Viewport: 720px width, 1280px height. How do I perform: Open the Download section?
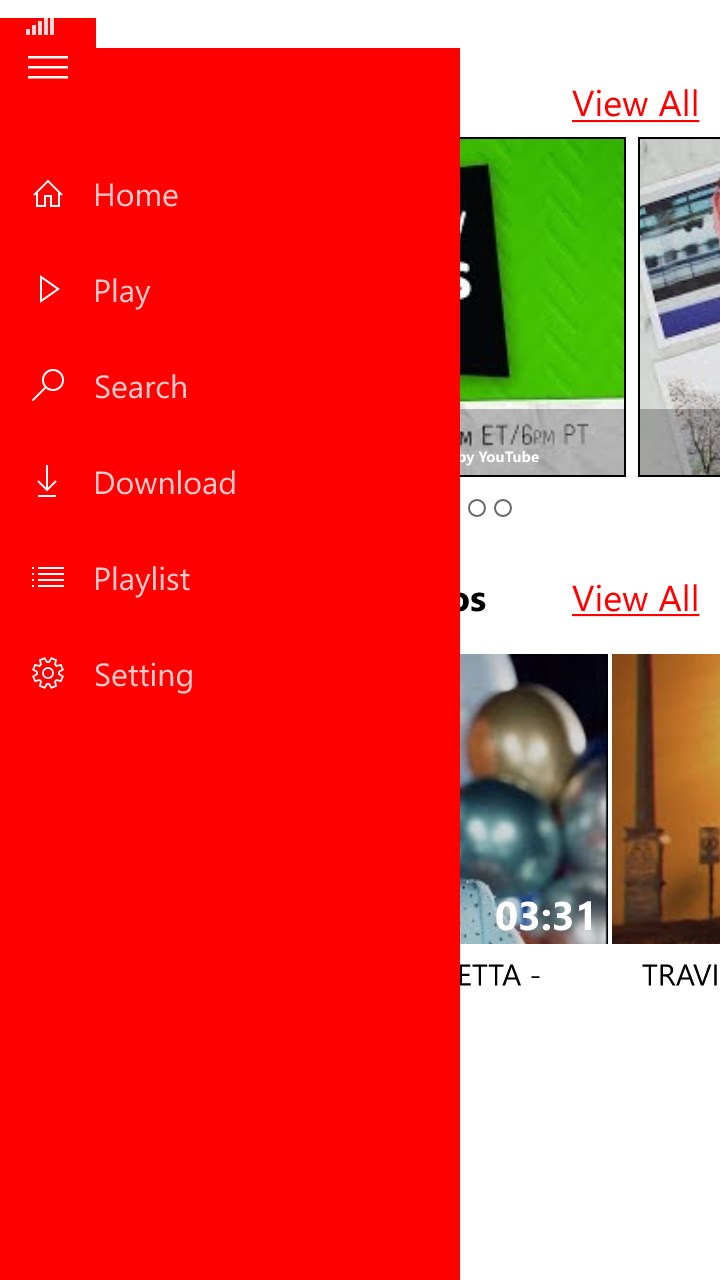coord(230,483)
